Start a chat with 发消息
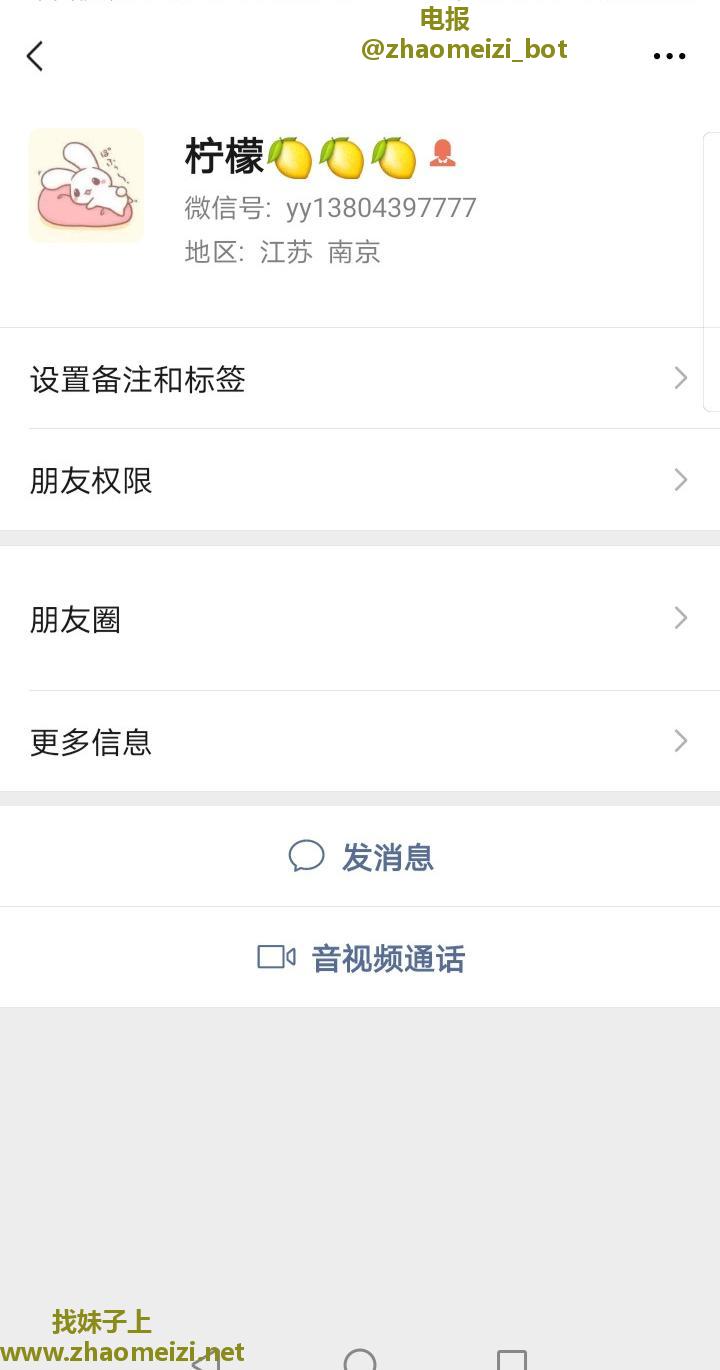 tap(389, 857)
